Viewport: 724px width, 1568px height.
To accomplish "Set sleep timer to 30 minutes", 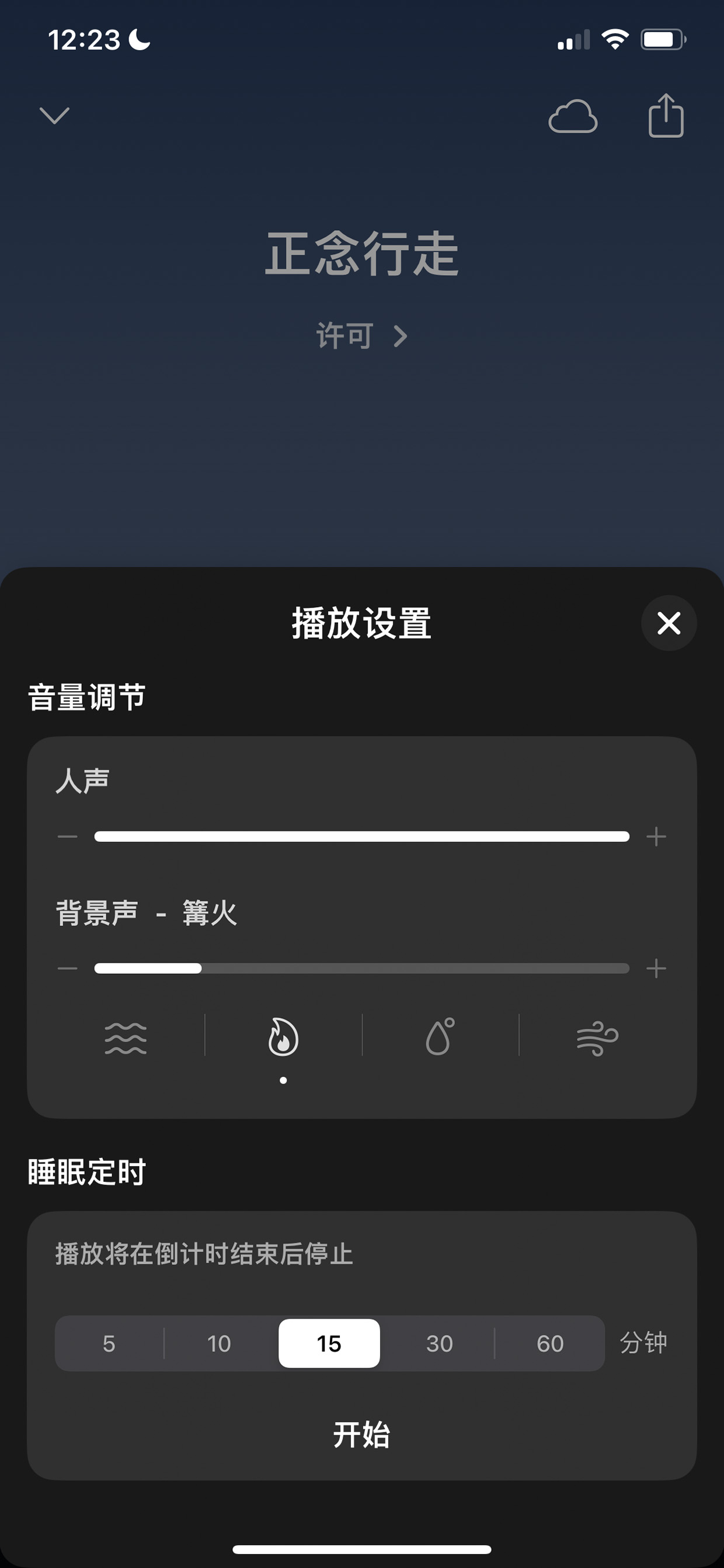I will pos(439,1342).
